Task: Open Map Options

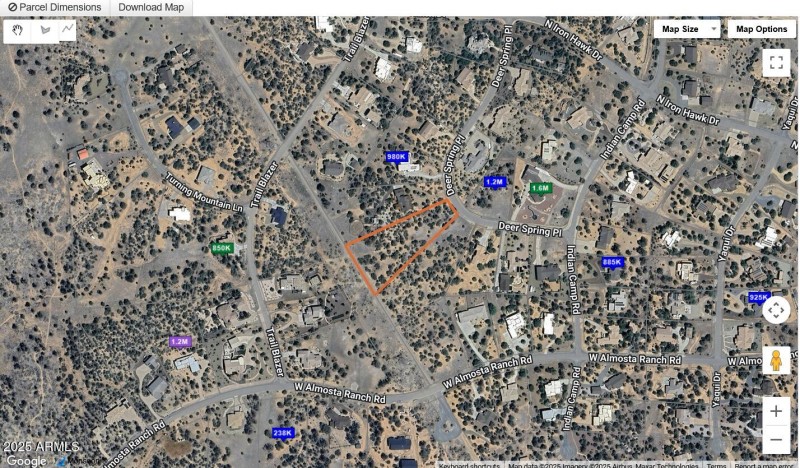Action: point(762,29)
